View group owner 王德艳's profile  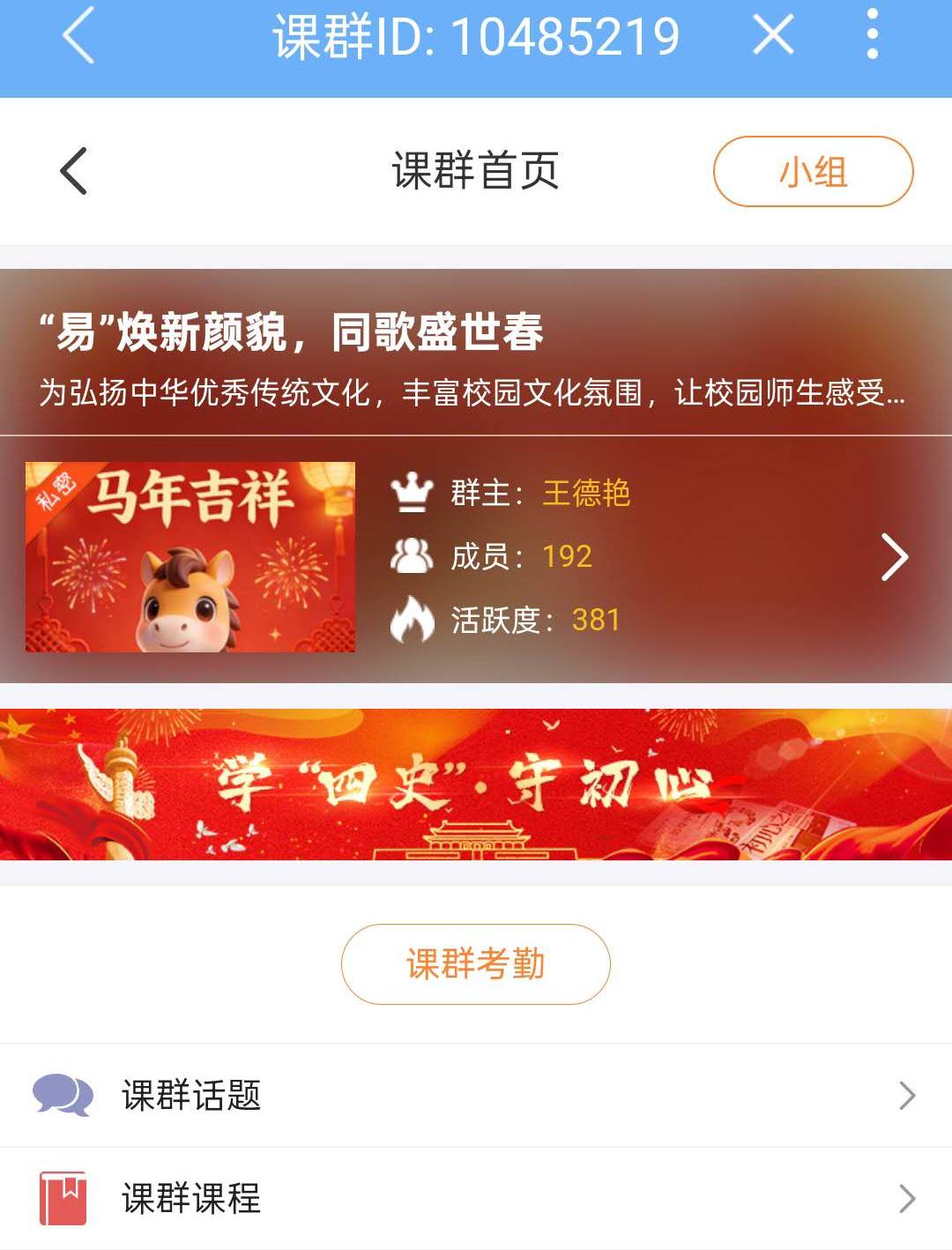tap(586, 493)
